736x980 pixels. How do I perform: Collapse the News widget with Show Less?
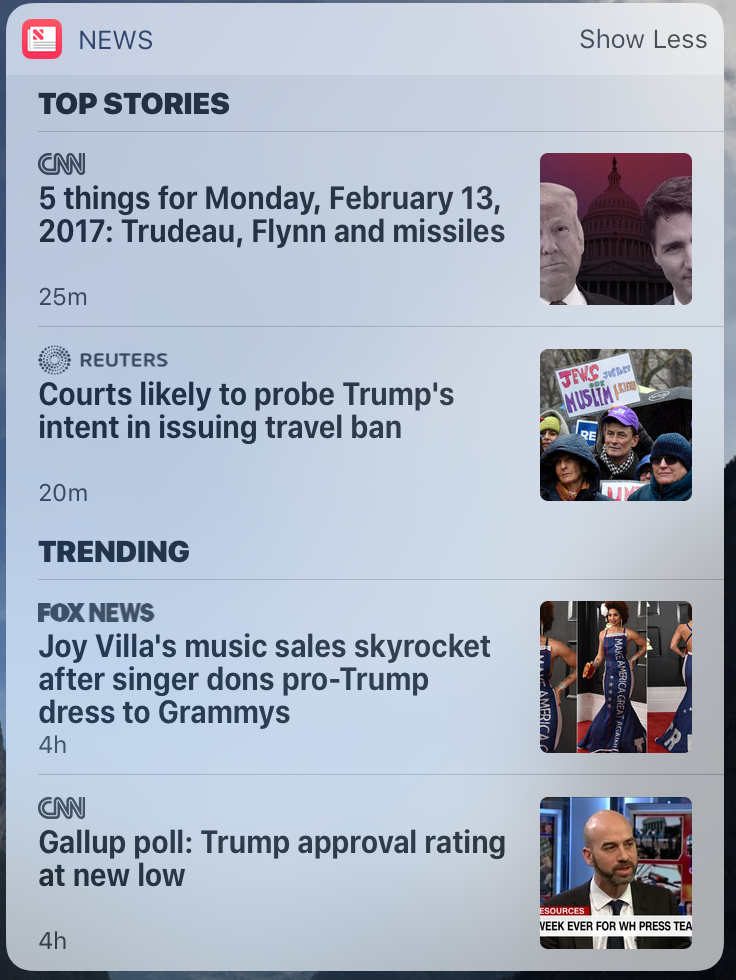[x=643, y=40]
